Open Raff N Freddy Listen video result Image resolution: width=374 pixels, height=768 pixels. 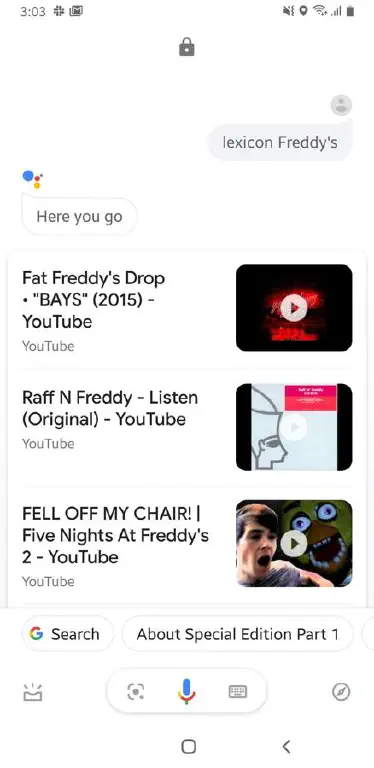point(187,427)
